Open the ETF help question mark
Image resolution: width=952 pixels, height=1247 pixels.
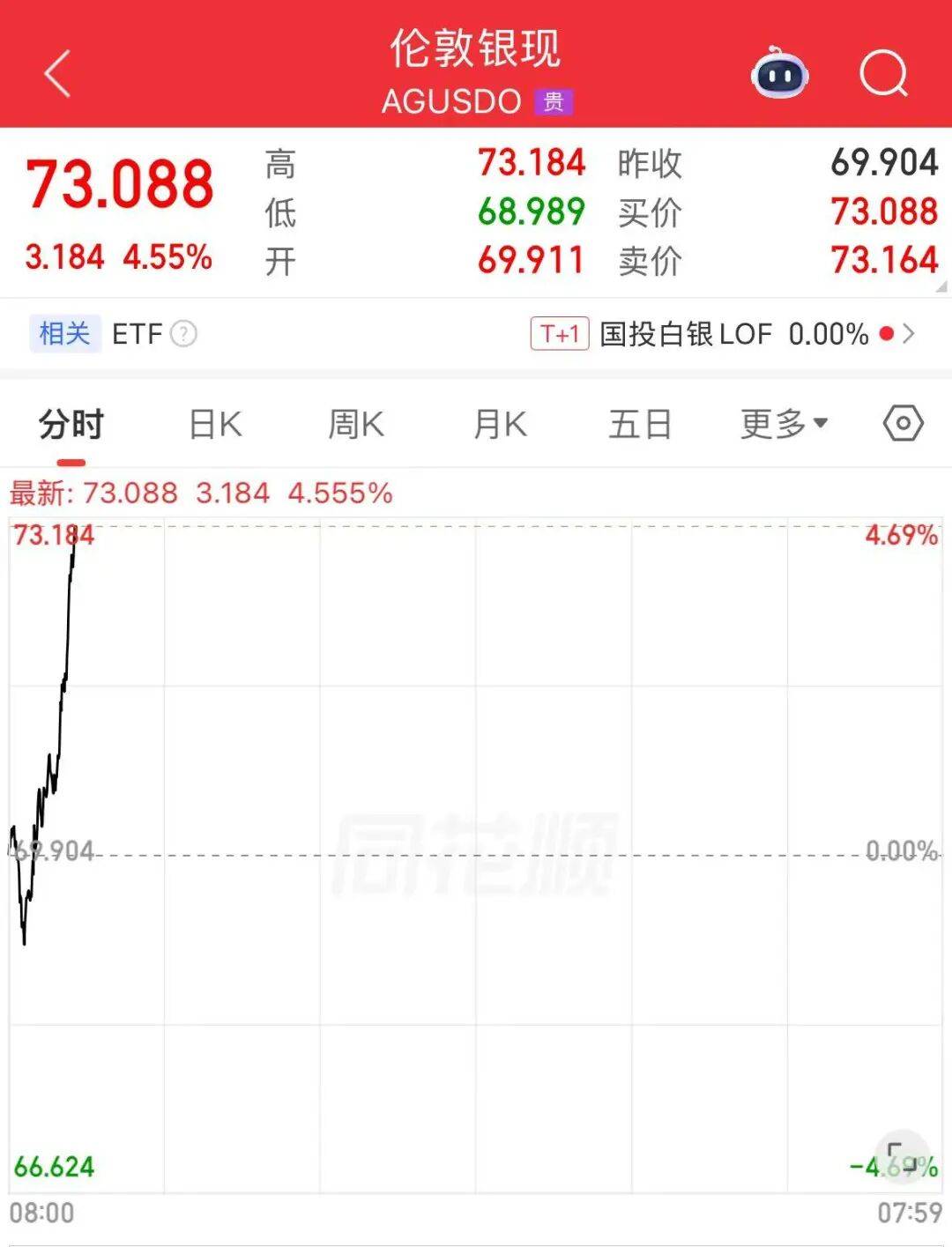point(183,334)
